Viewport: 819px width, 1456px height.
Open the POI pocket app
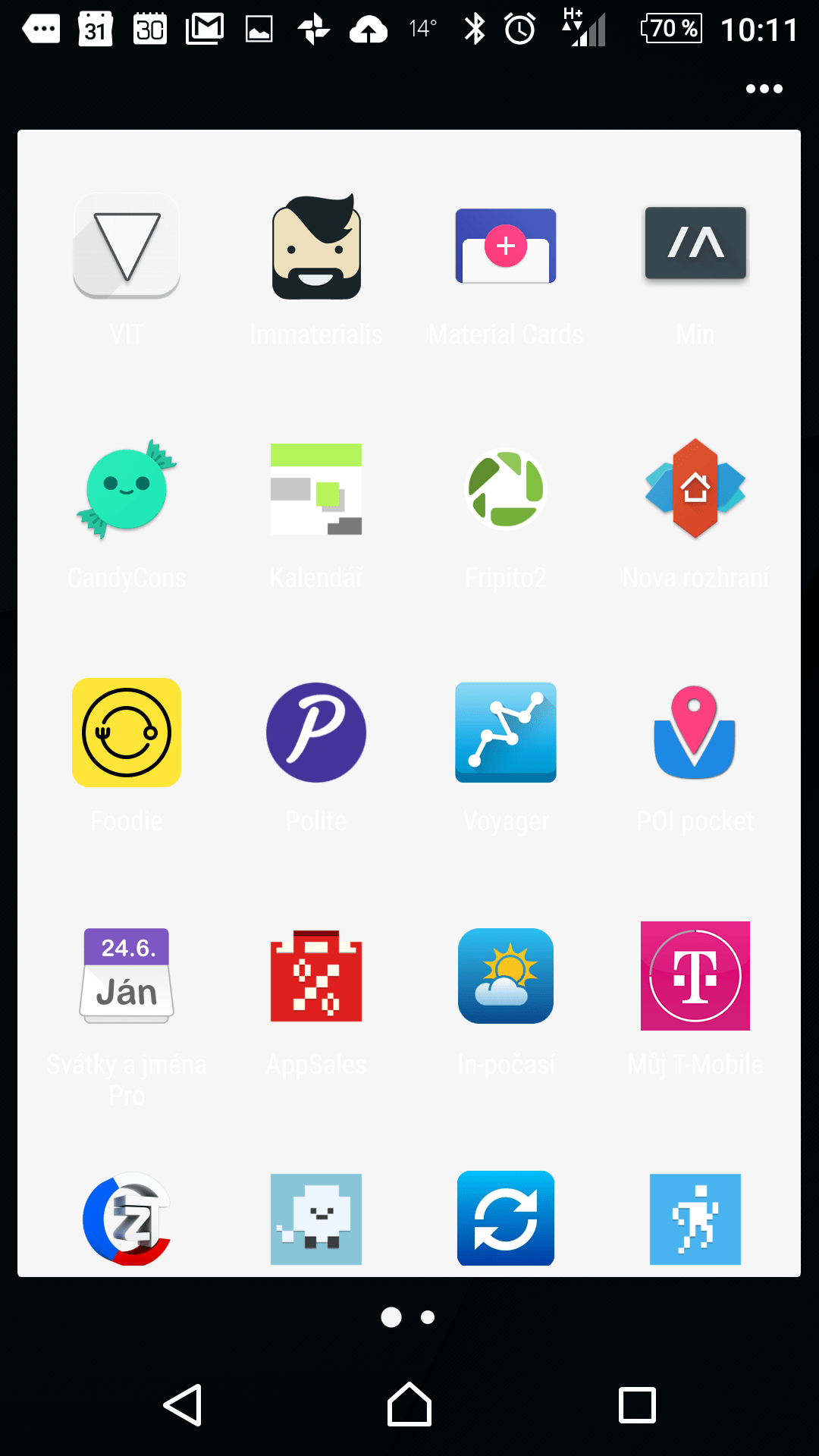click(x=695, y=733)
